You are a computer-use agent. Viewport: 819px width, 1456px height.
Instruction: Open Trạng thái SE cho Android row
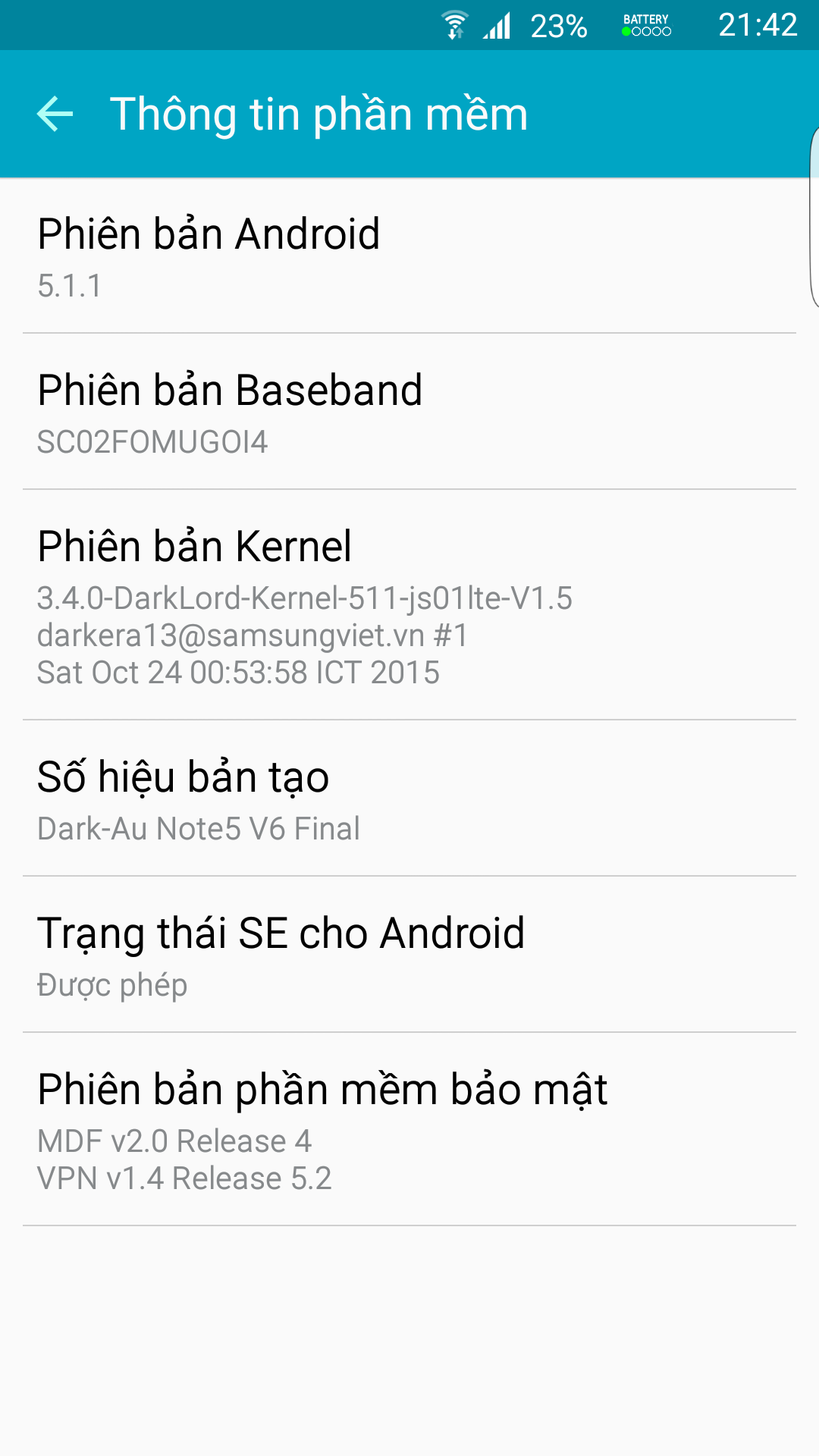409,955
